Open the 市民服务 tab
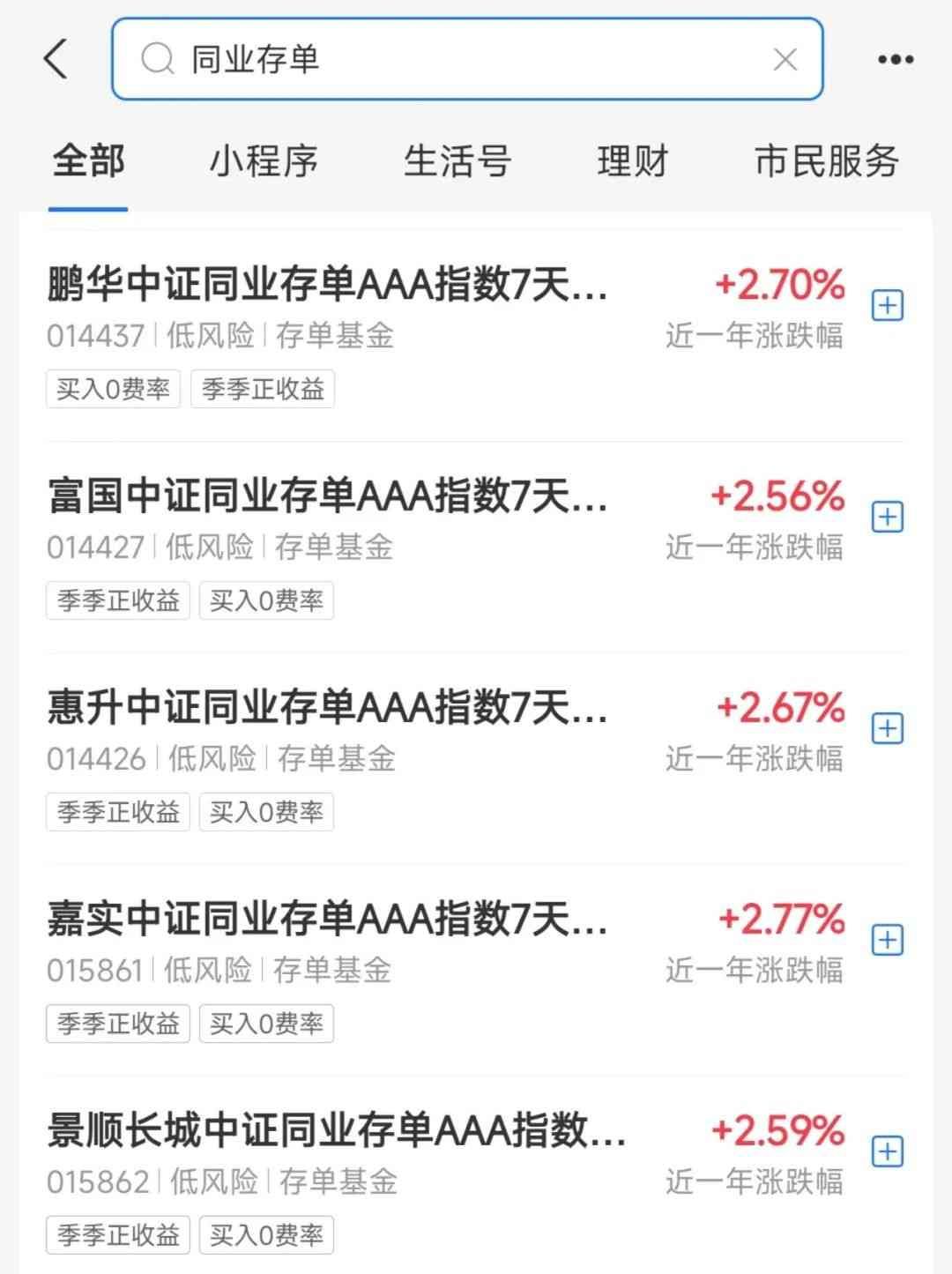This screenshot has height=1274, width=952. tap(827, 161)
